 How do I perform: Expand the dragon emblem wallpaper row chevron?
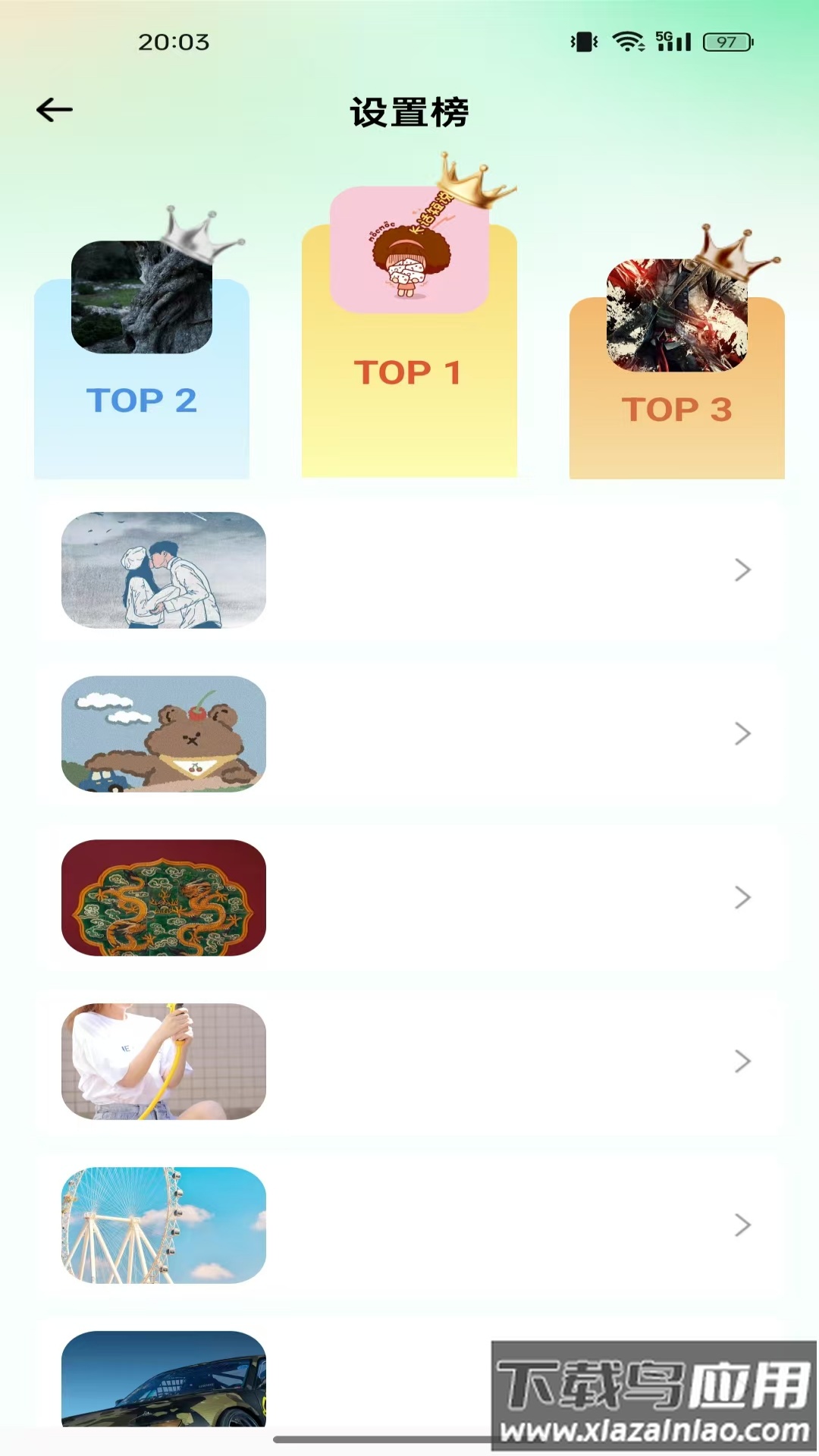coord(742,897)
